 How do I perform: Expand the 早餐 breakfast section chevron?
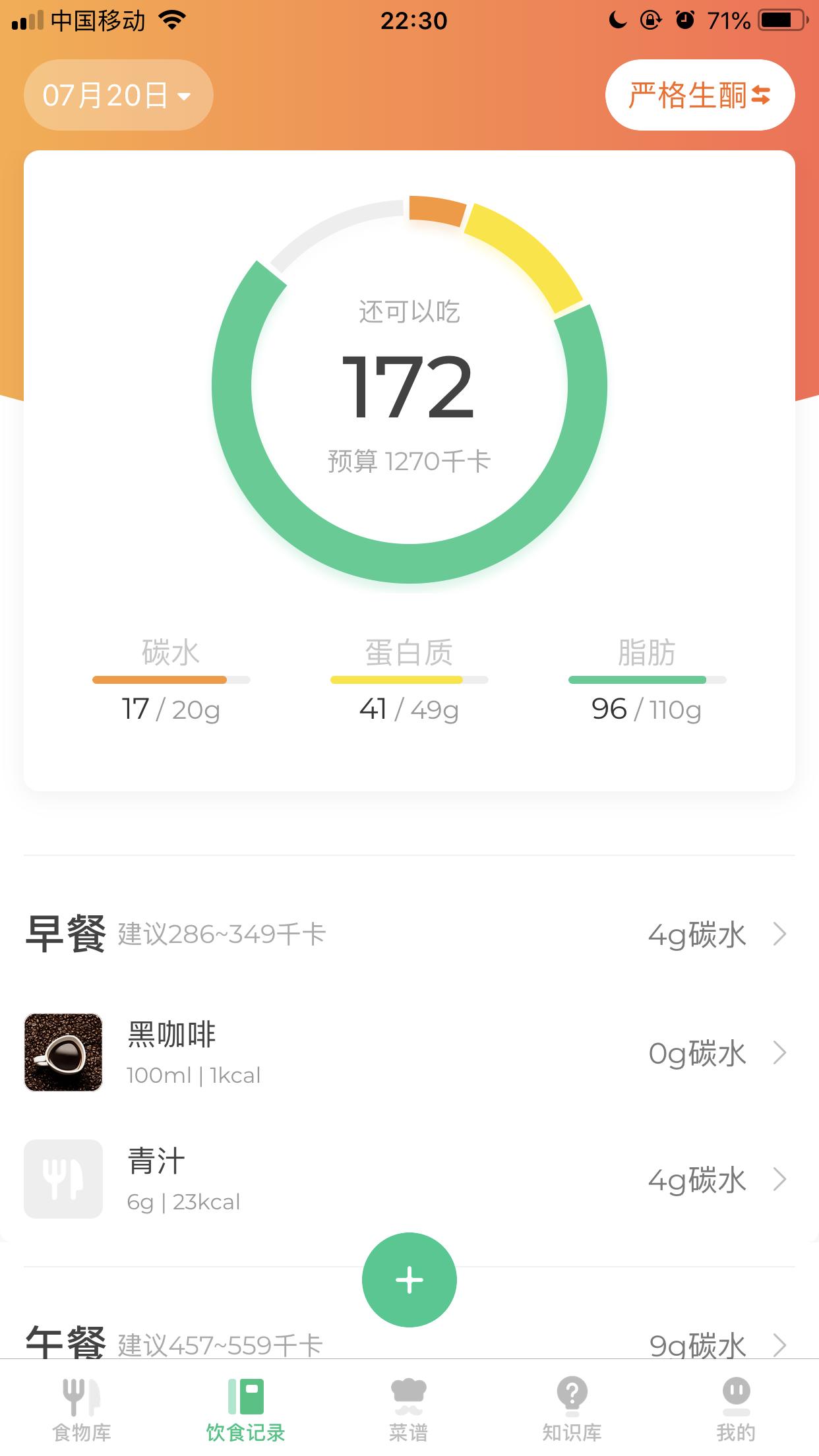[780, 934]
